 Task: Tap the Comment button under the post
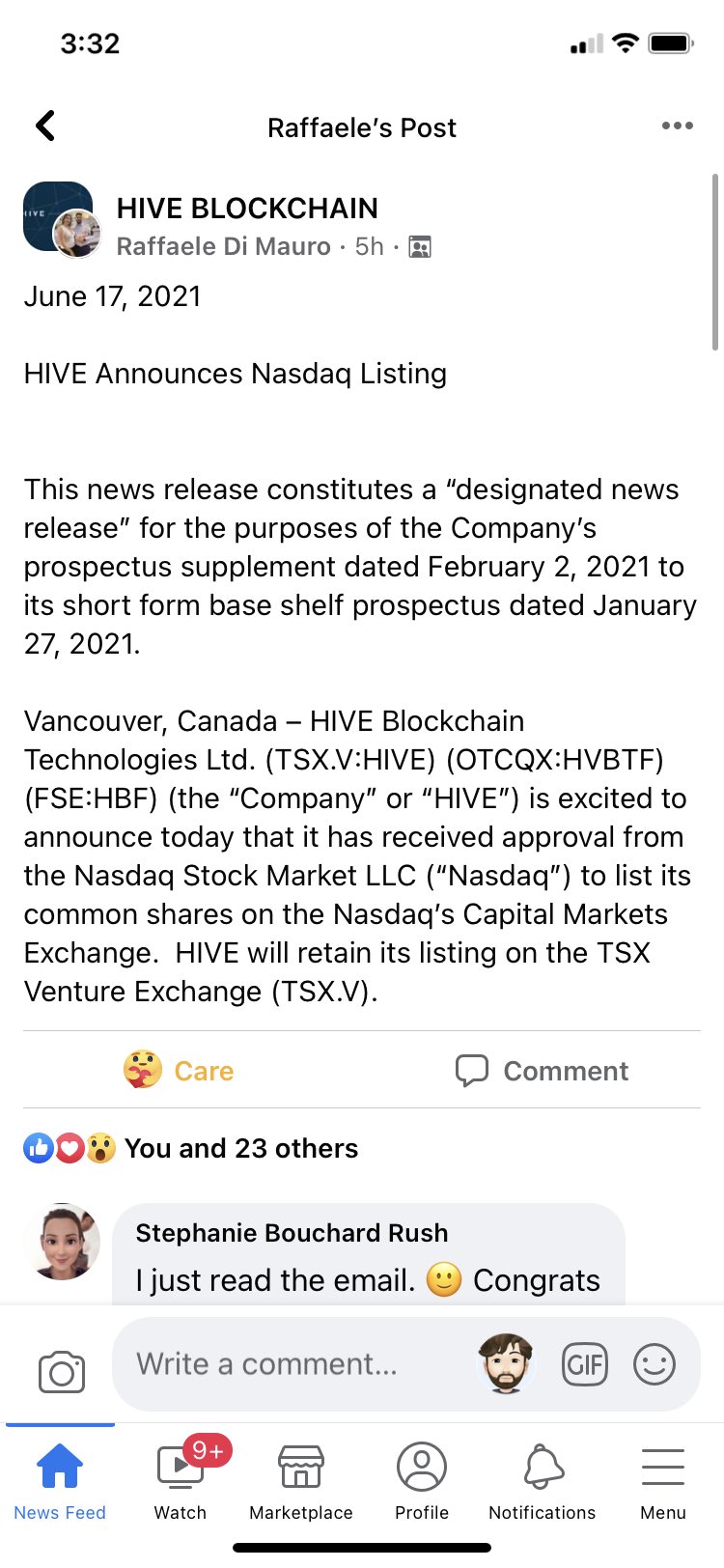(x=542, y=1070)
